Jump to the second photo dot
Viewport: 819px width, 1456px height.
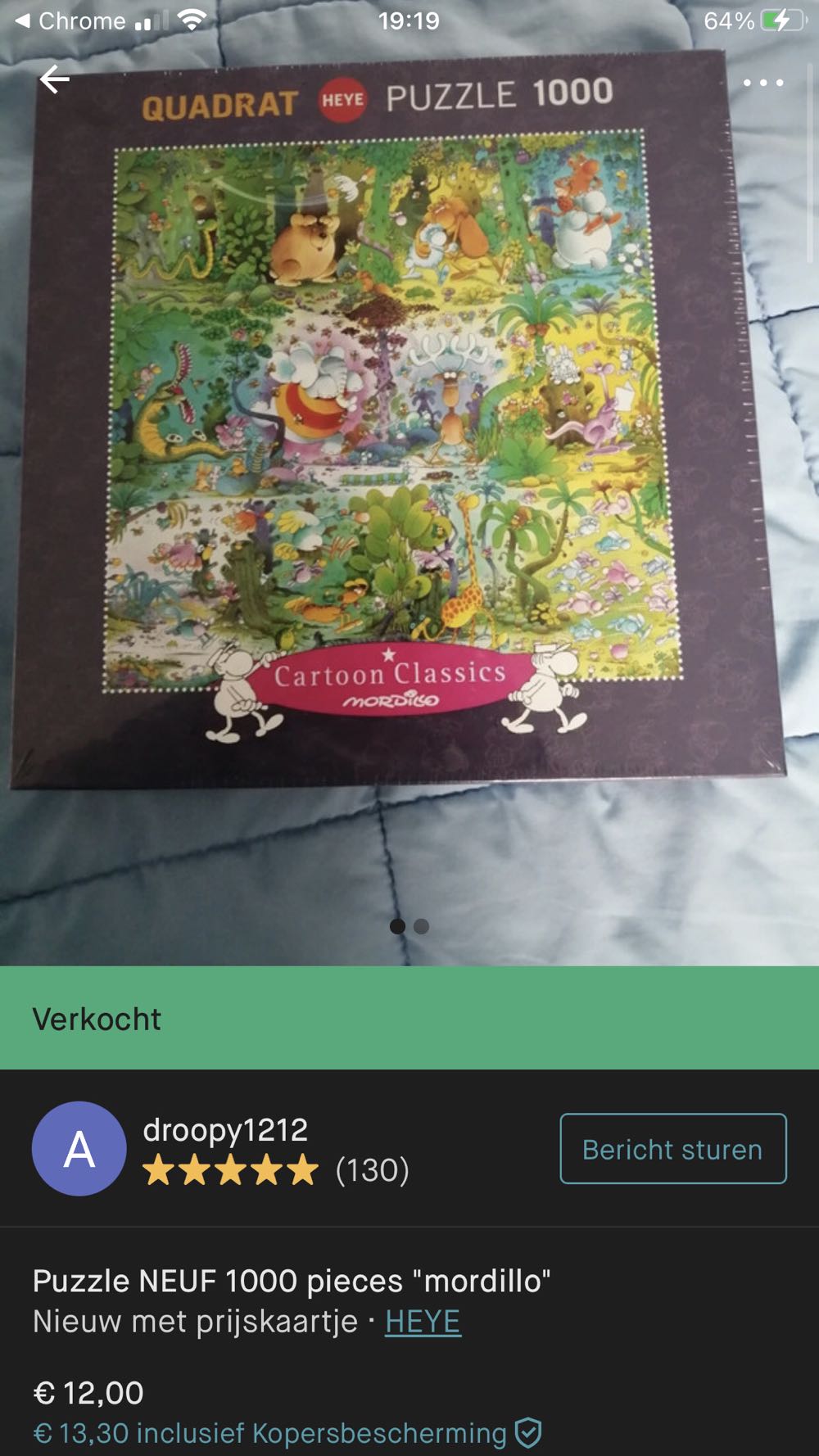[x=422, y=926]
